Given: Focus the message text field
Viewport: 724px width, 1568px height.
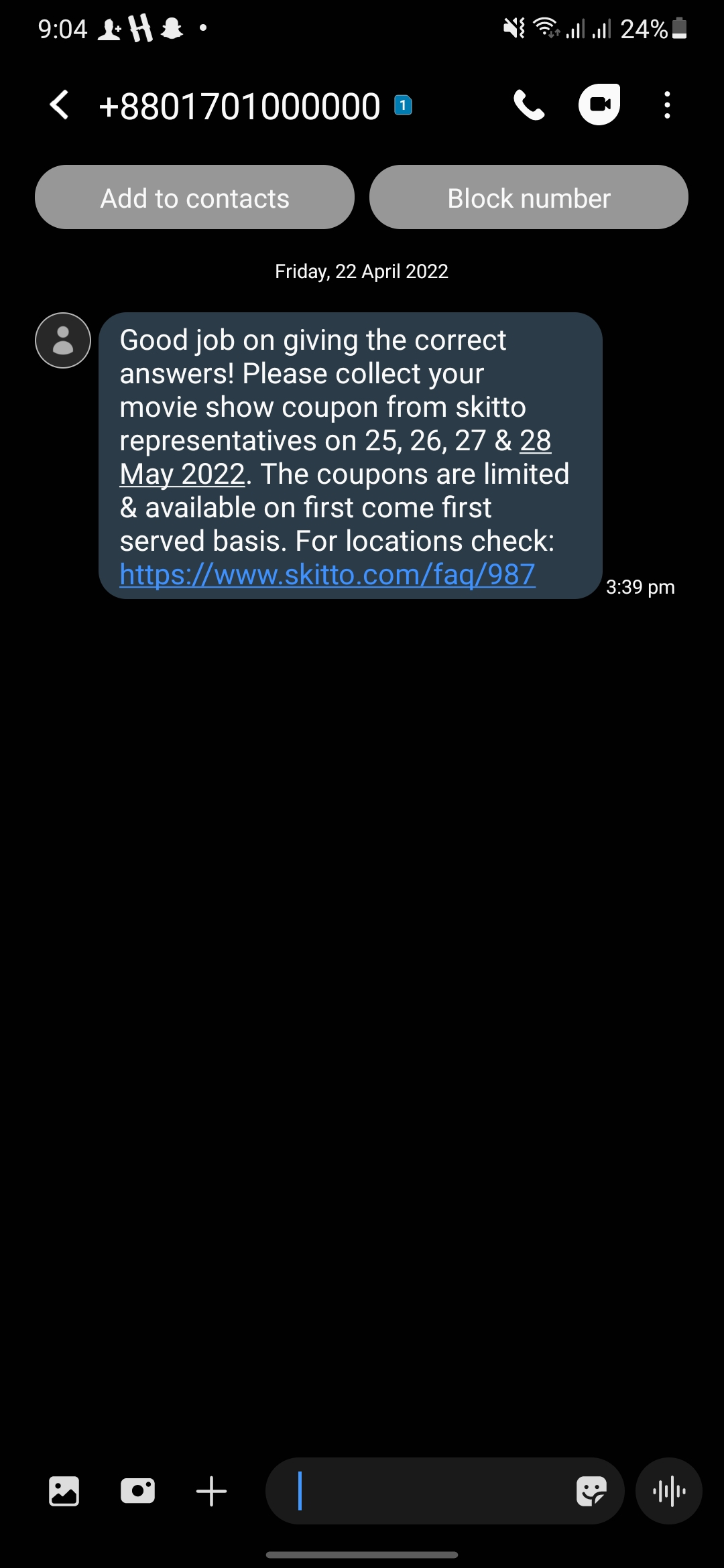Looking at the screenshot, I should (419, 1491).
